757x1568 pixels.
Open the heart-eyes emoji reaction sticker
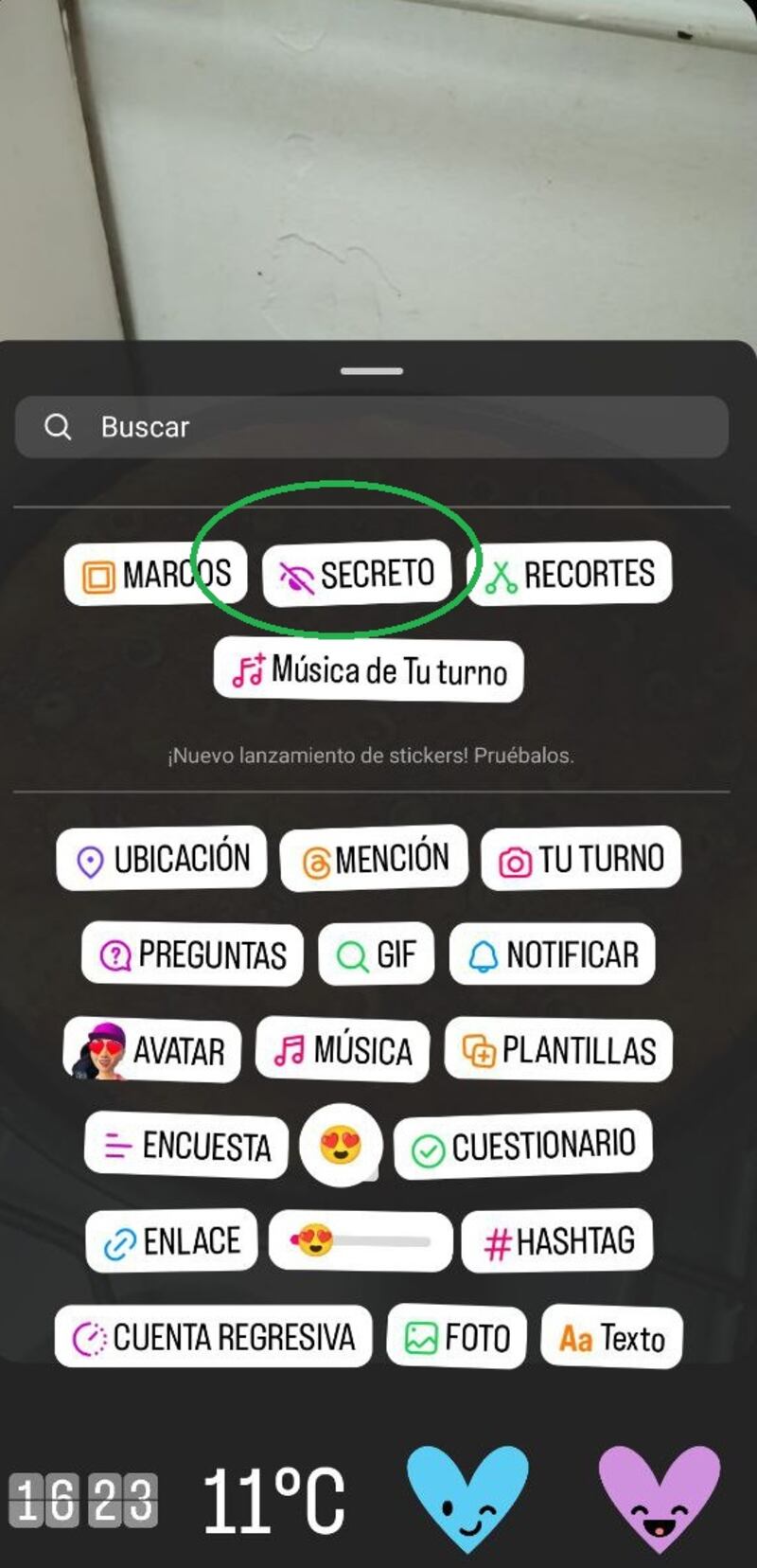(341, 1146)
